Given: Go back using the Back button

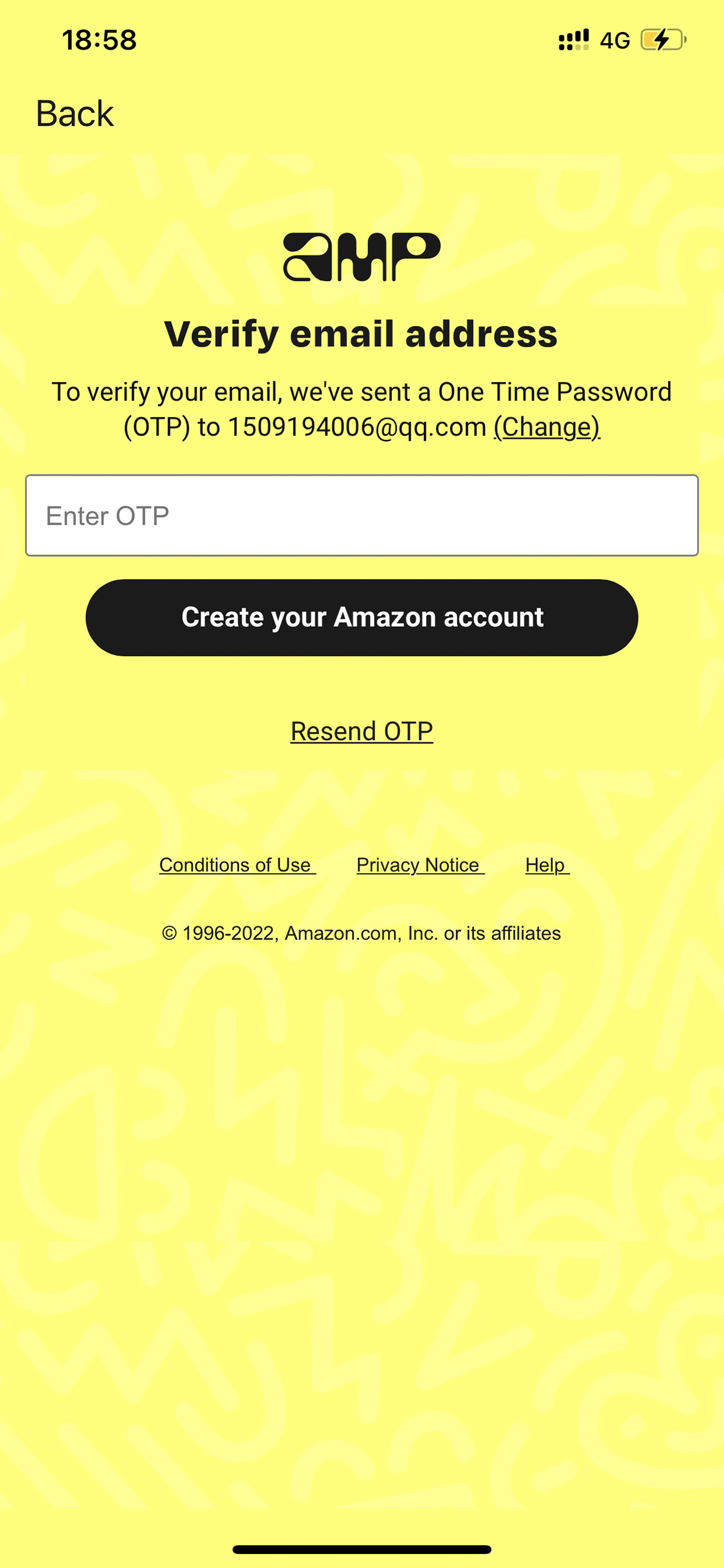Looking at the screenshot, I should (75, 113).
